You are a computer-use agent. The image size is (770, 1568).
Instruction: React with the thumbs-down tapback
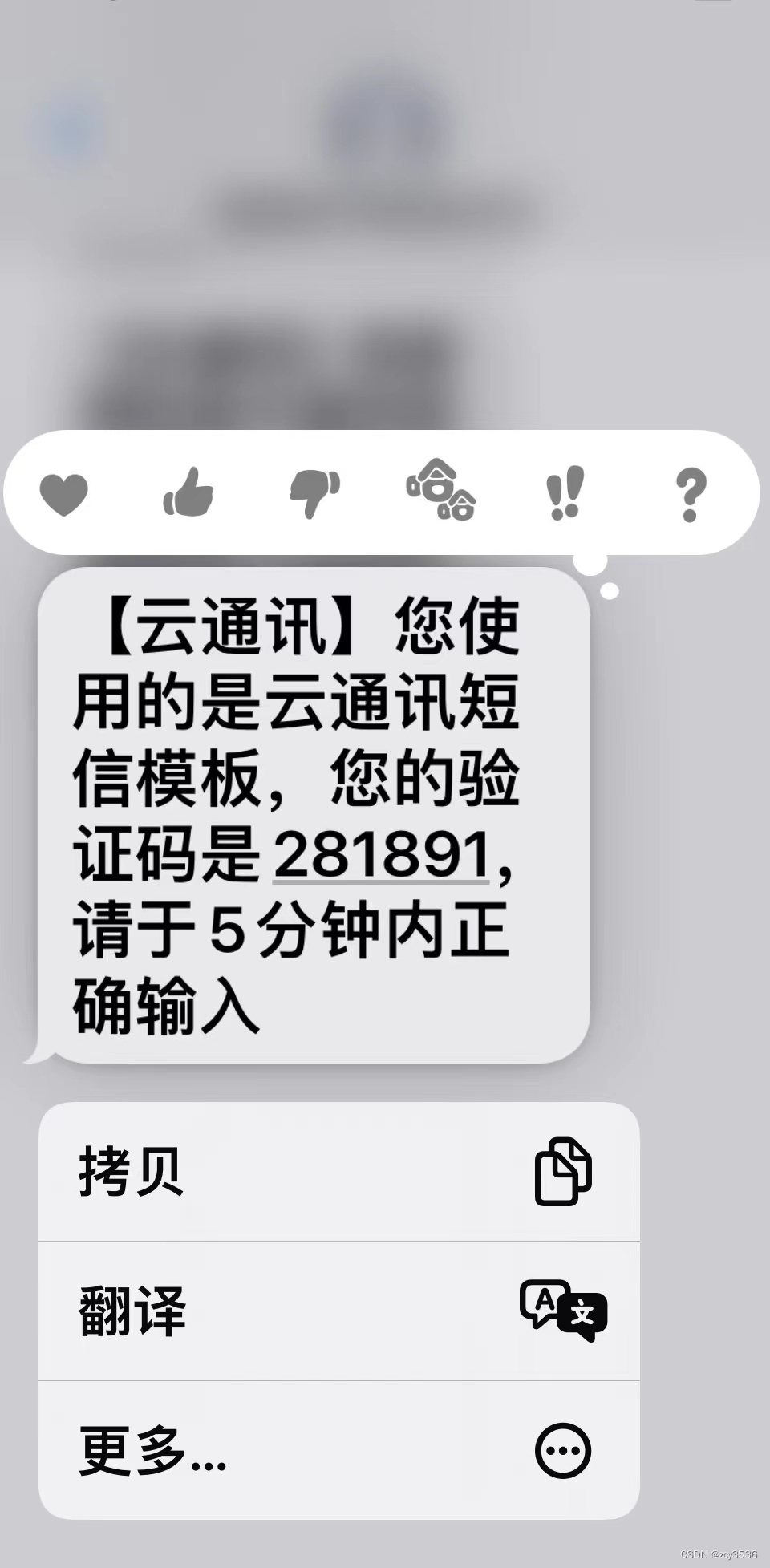(x=314, y=493)
